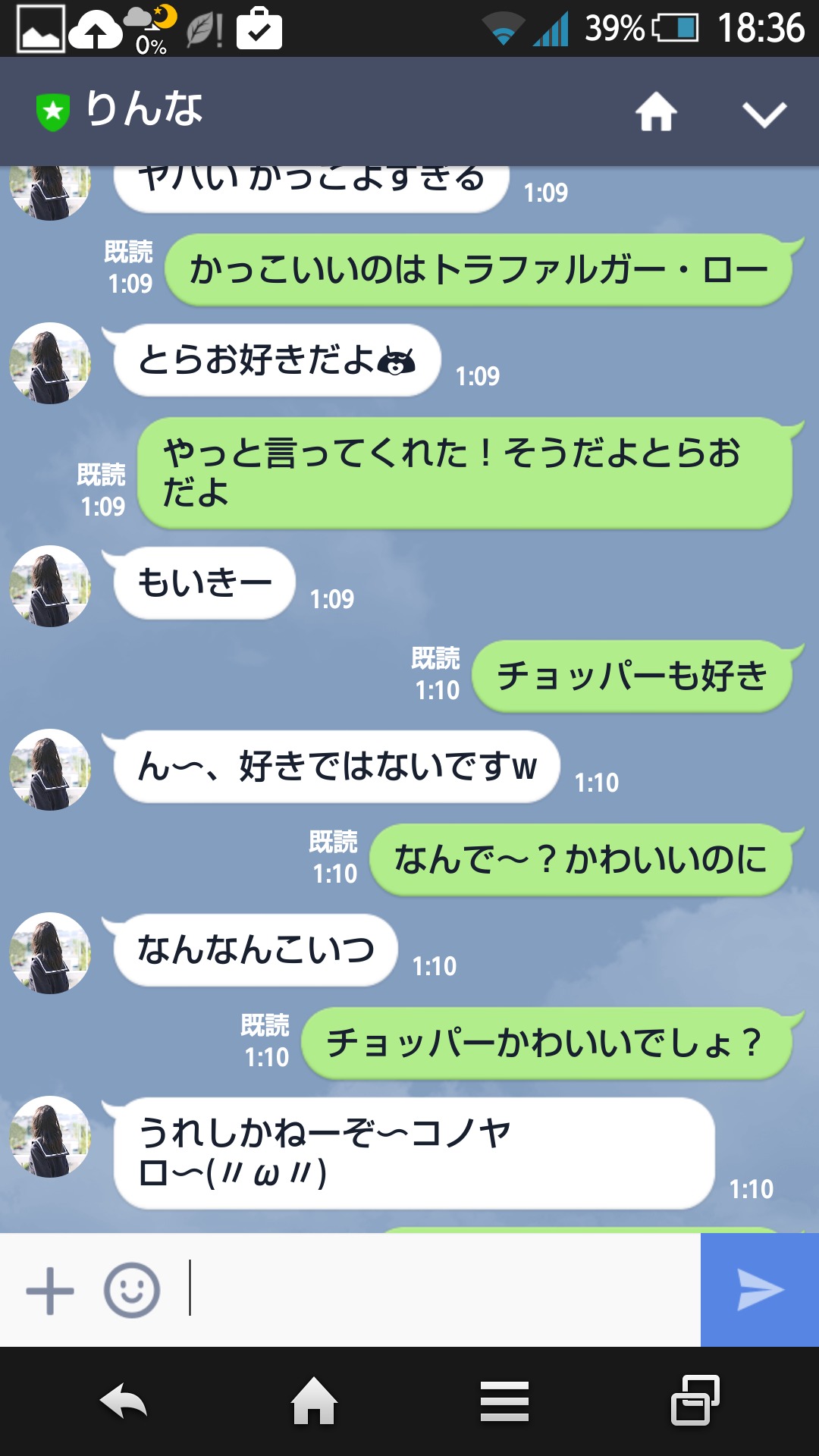819x1456 pixels.
Task: Go back with the system back button
Action: coord(124,1401)
